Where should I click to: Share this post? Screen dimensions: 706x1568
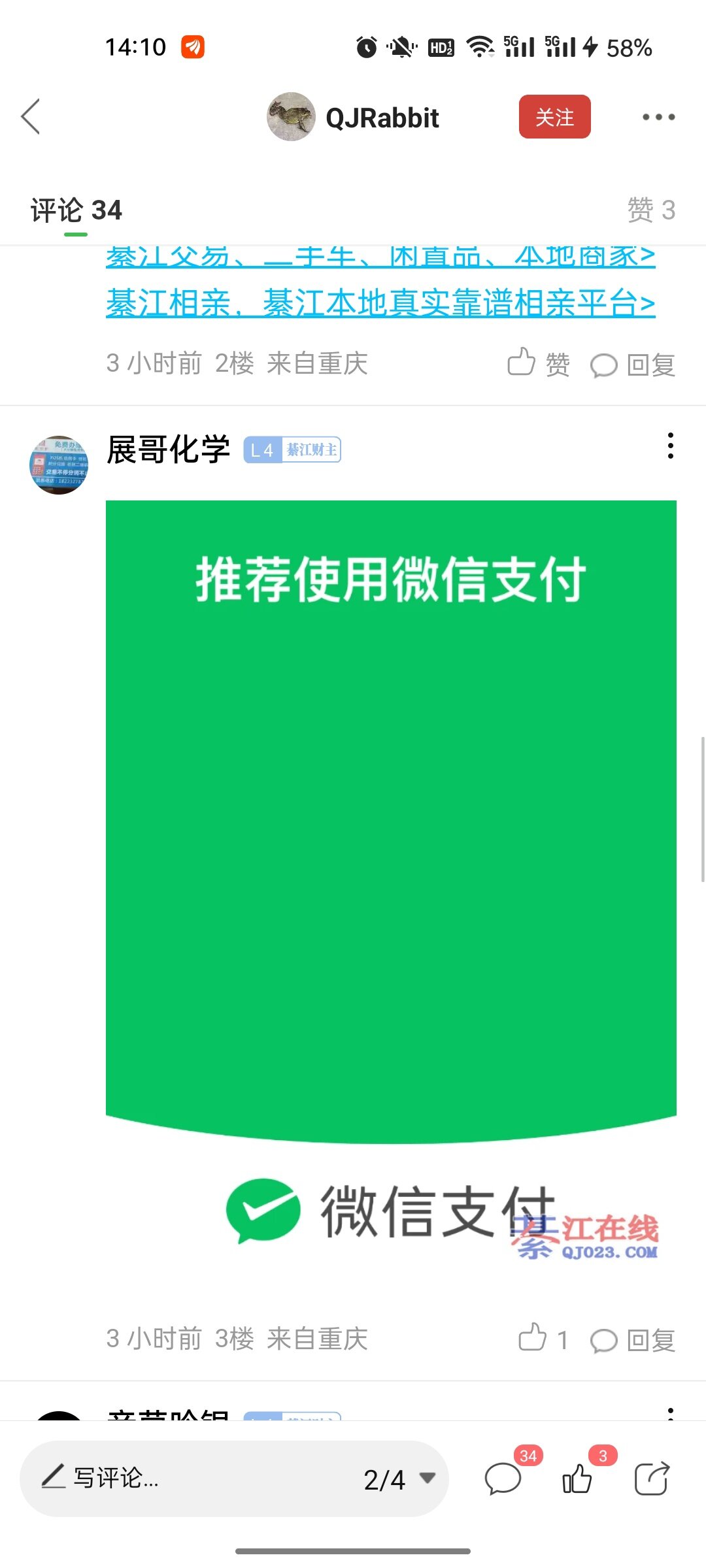point(652,1478)
